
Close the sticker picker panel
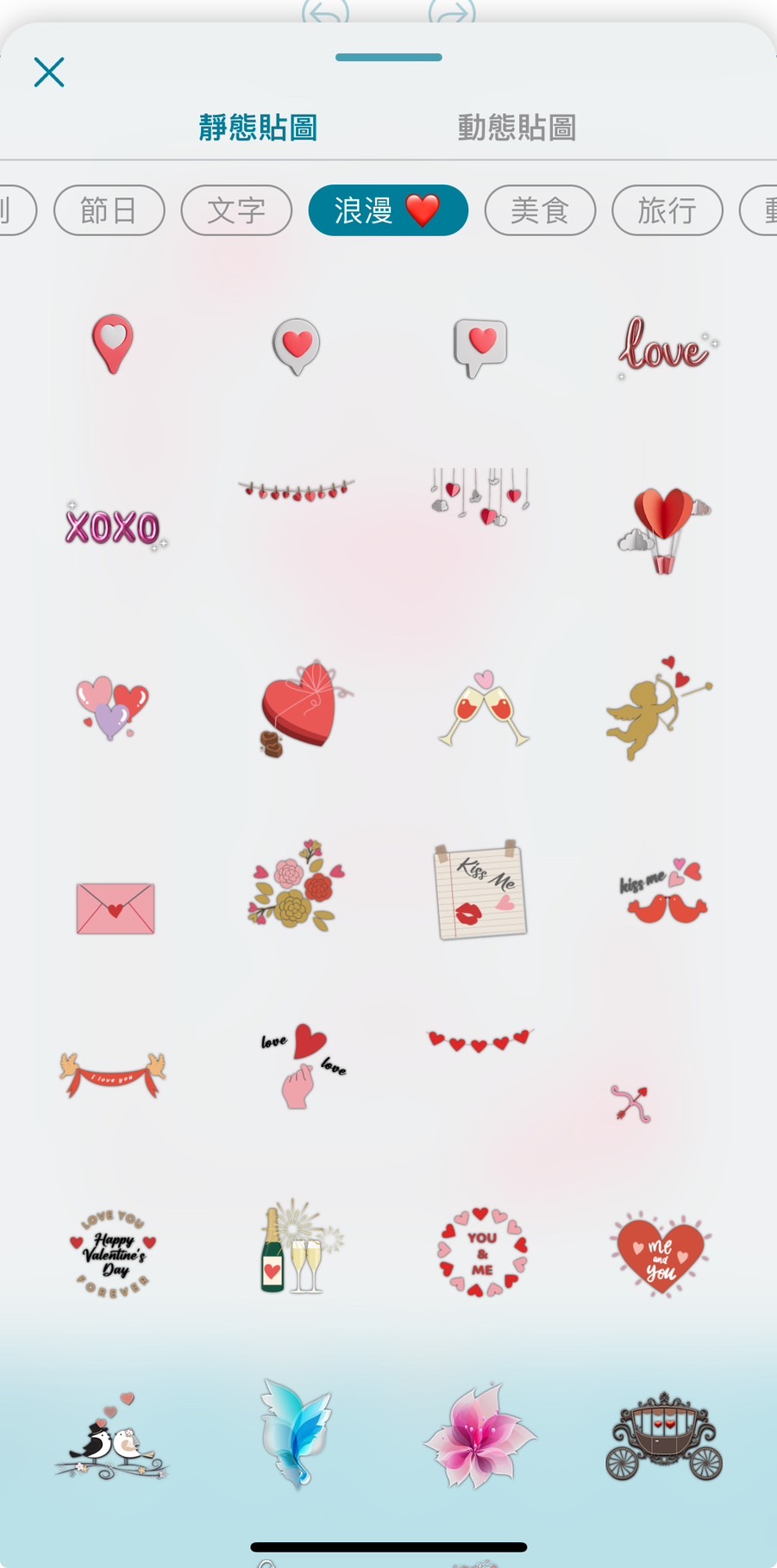tap(49, 72)
